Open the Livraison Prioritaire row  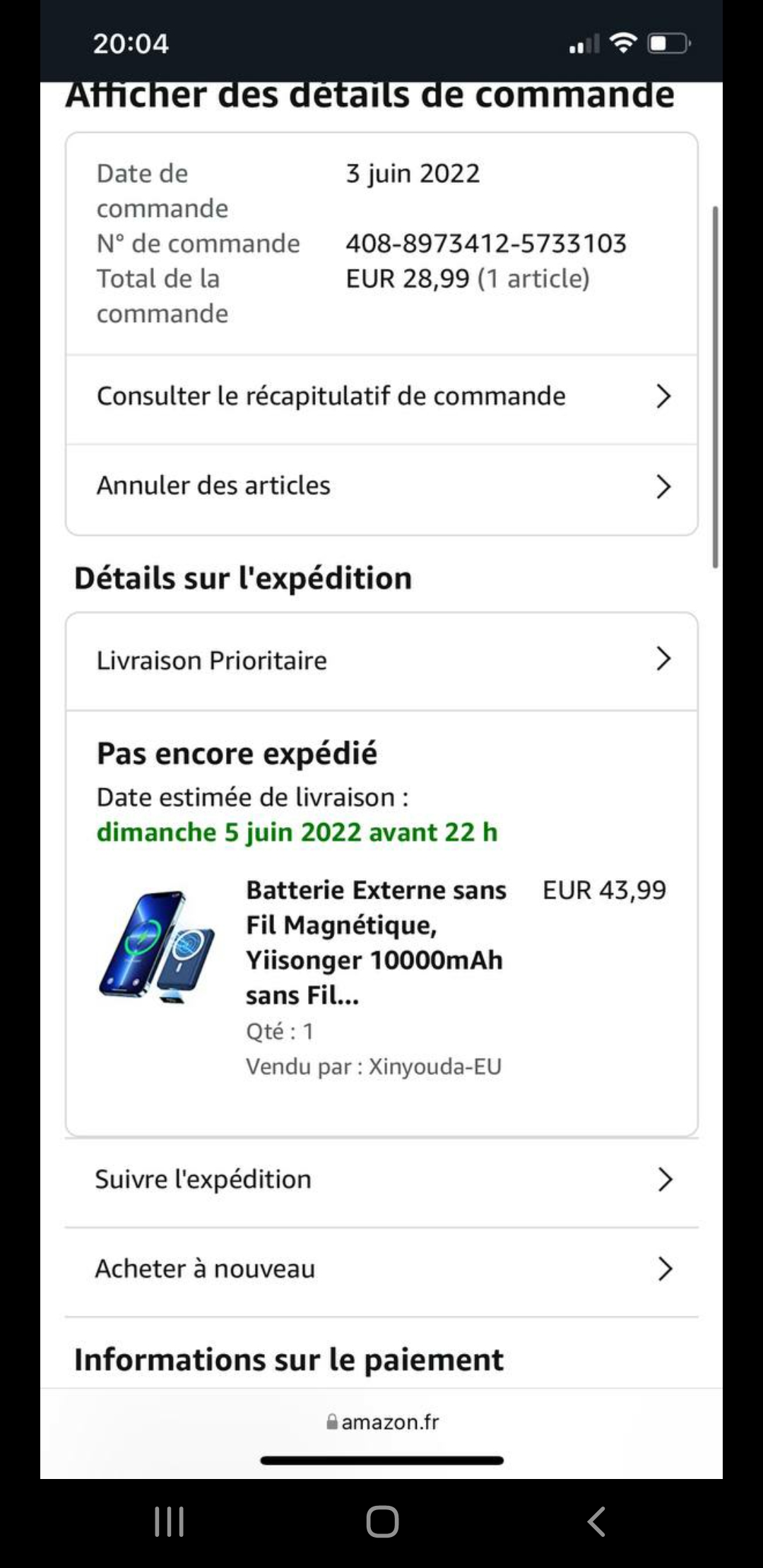[x=381, y=661]
